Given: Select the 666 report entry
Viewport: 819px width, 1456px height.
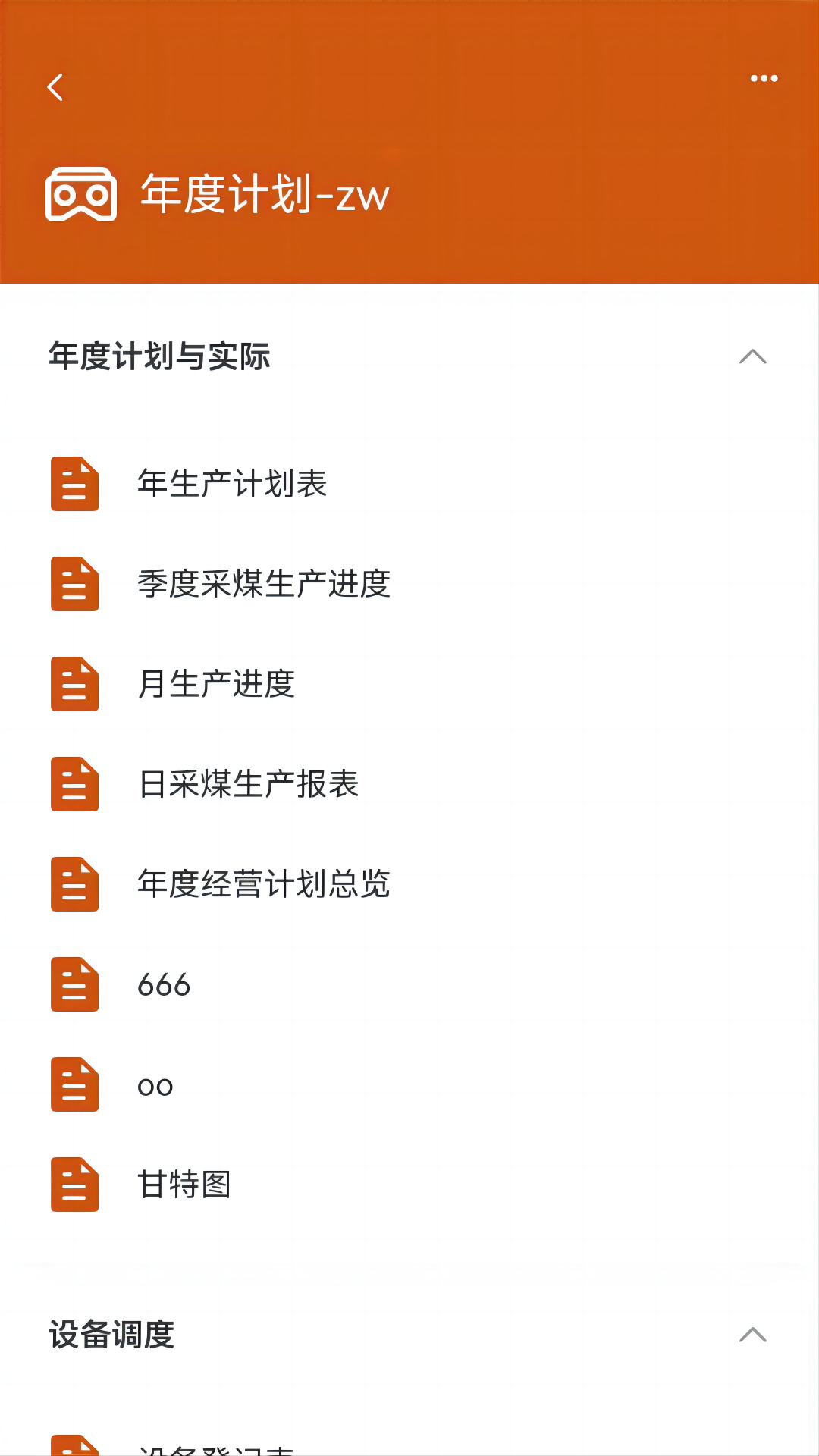Looking at the screenshot, I should tap(164, 984).
